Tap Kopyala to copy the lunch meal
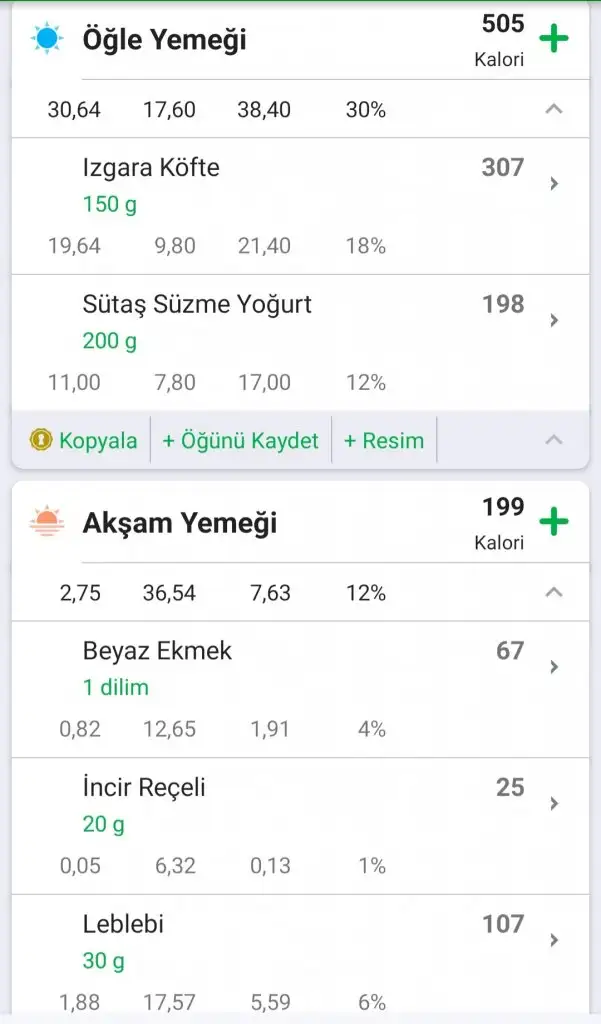Viewport: 601px width, 1024px height. coord(85,441)
